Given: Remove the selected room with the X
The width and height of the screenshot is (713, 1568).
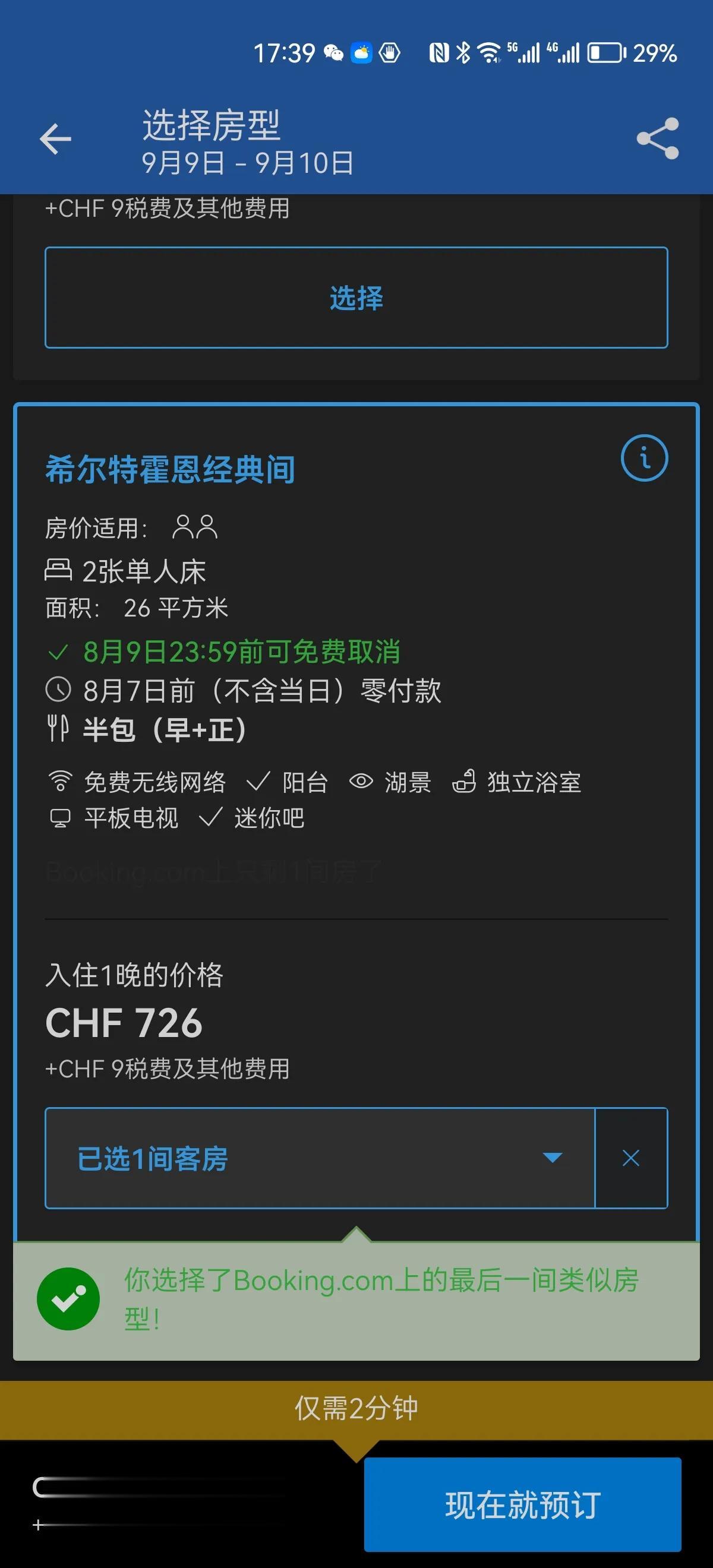Looking at the screenshot, I should 631,1158.
